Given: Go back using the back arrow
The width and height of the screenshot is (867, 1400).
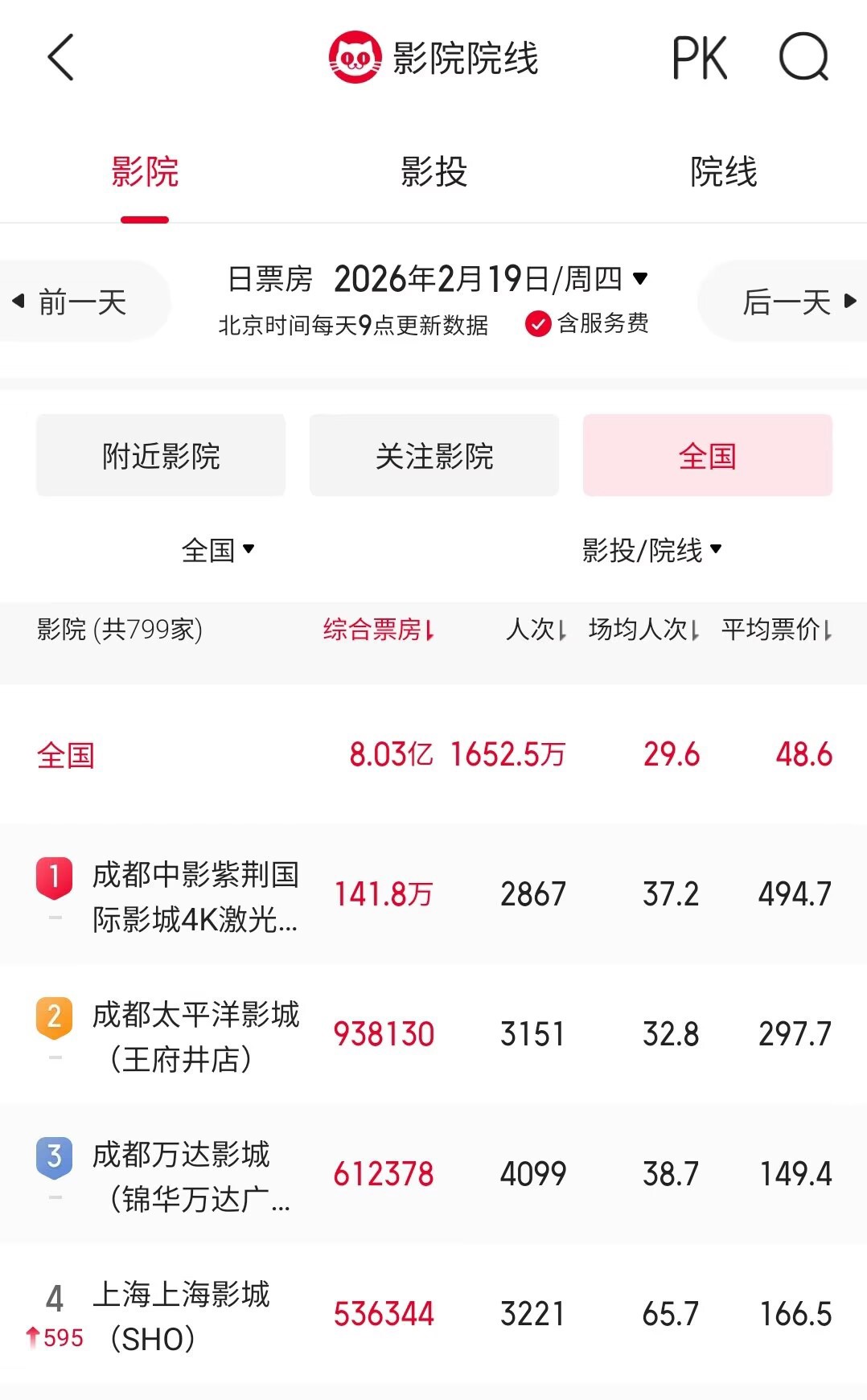Looking at the screenshot, I should click(x=61, y=57).
